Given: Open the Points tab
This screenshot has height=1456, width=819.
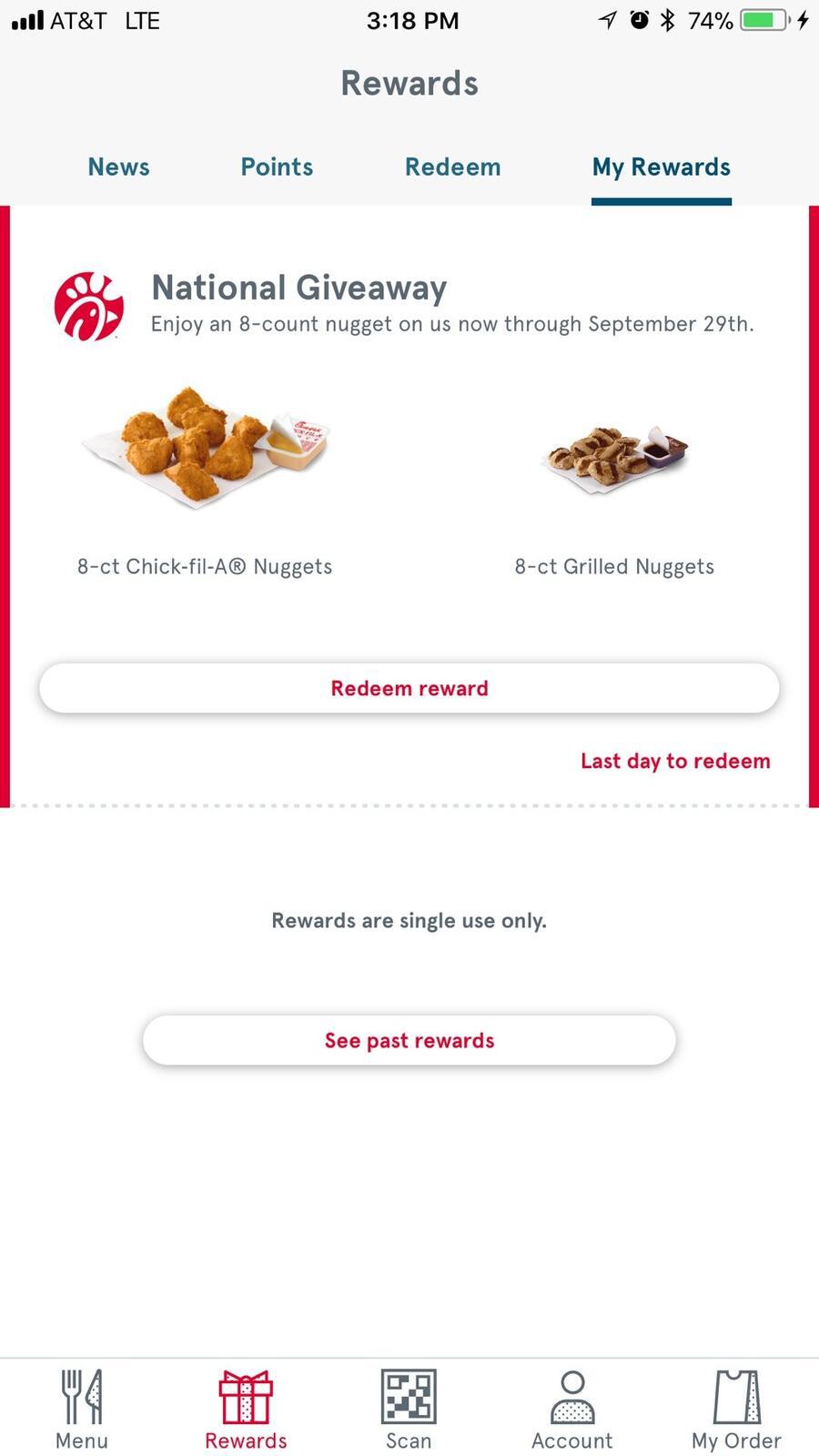Looking at the screenshot, I should point(277,167).
